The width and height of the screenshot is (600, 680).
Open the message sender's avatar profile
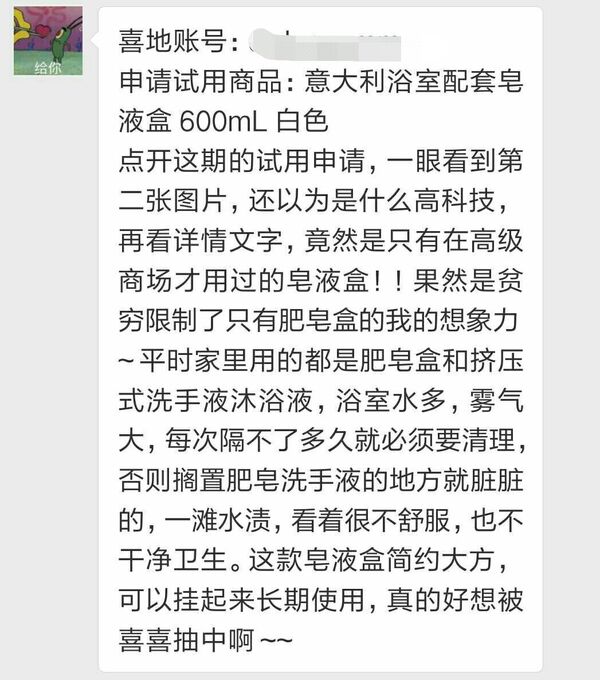47,40
